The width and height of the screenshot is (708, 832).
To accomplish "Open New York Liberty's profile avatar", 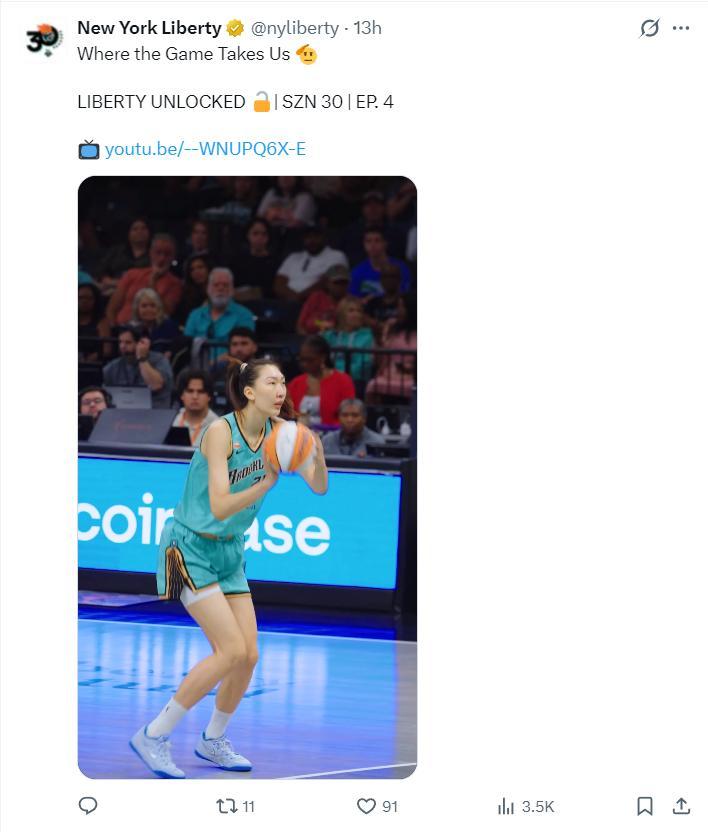I will tap(44, 40).
